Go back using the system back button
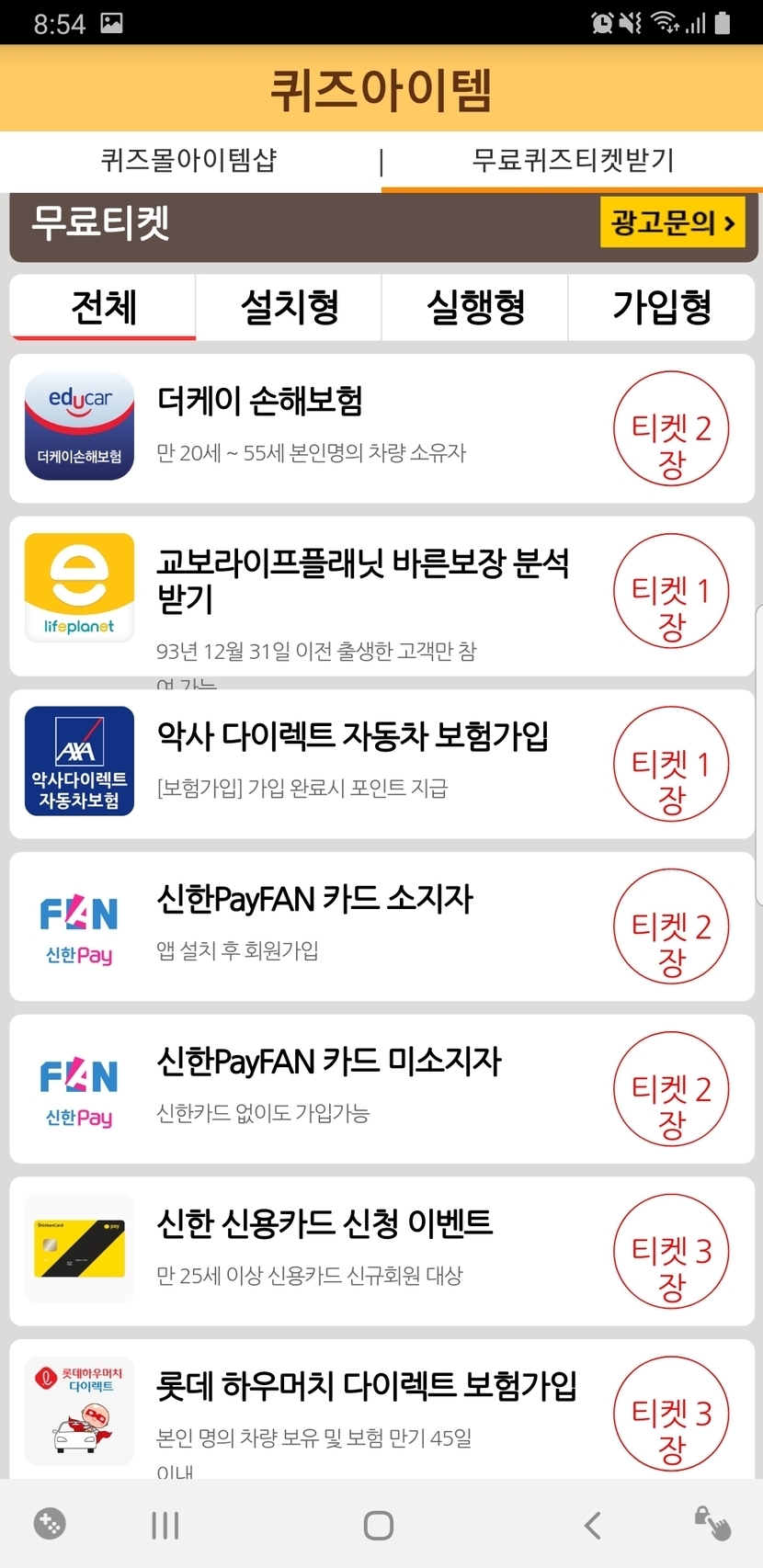763x1568 pixels. (593, 1525)
